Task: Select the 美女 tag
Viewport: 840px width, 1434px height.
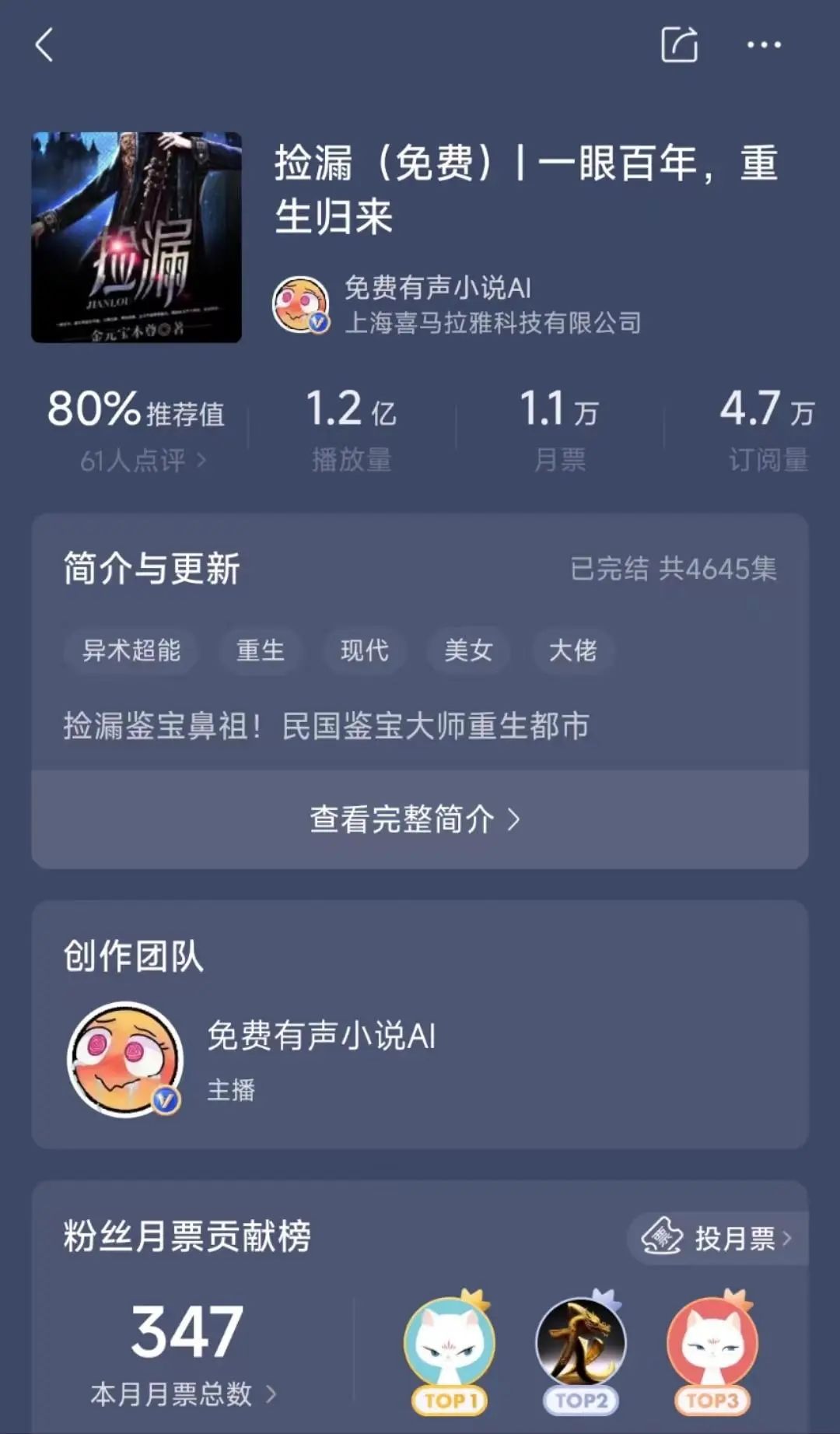Action: click(x=468, y=650)
